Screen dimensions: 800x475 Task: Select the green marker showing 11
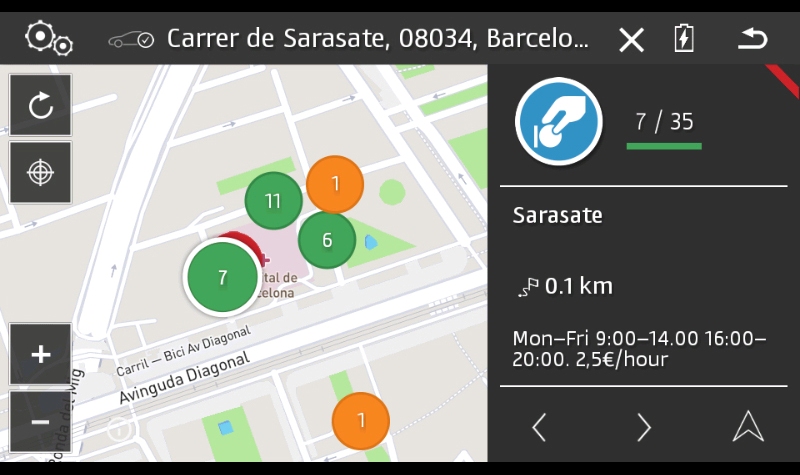point(273,200)
